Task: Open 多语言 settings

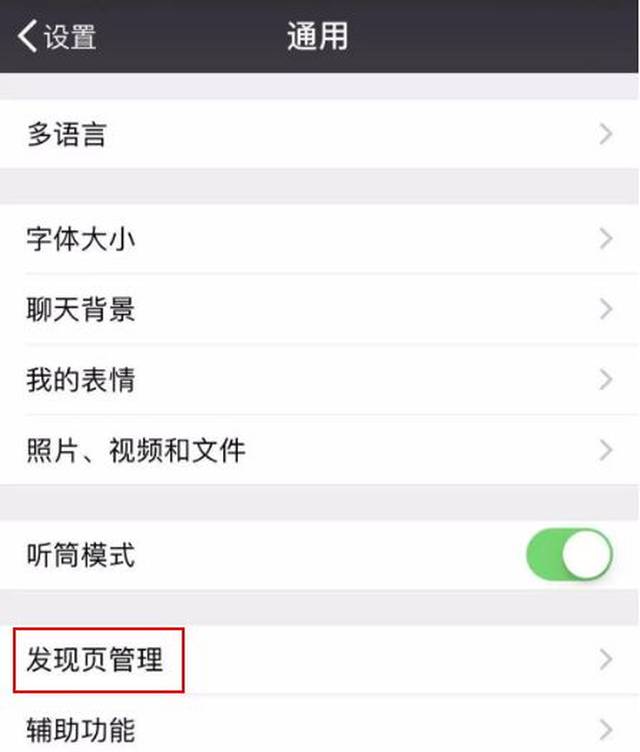Action: (320, 134)
